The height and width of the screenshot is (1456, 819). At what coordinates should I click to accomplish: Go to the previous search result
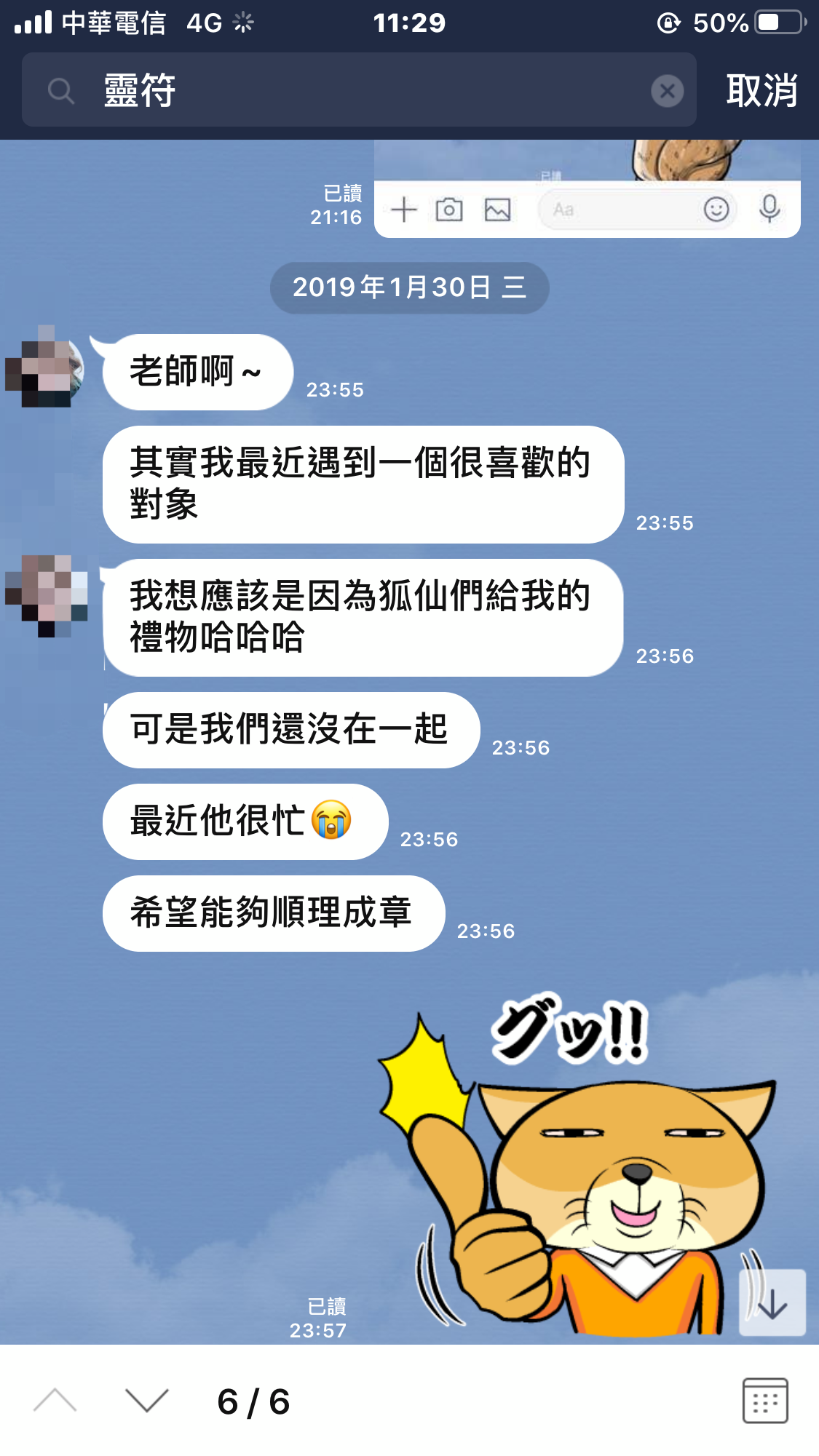click(x=55, y=1401)
